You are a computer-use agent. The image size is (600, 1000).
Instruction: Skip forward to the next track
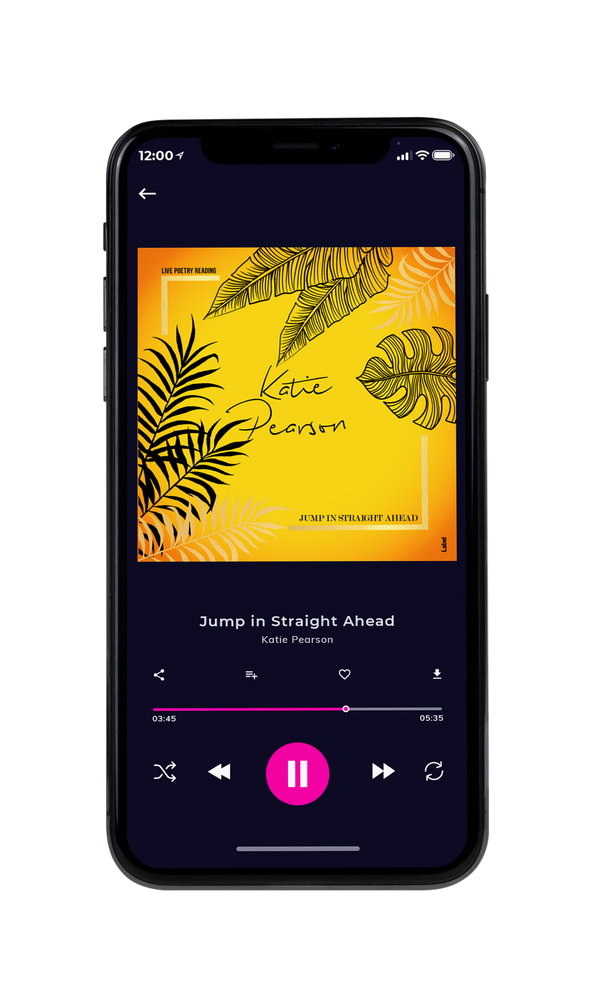[383, 771]
